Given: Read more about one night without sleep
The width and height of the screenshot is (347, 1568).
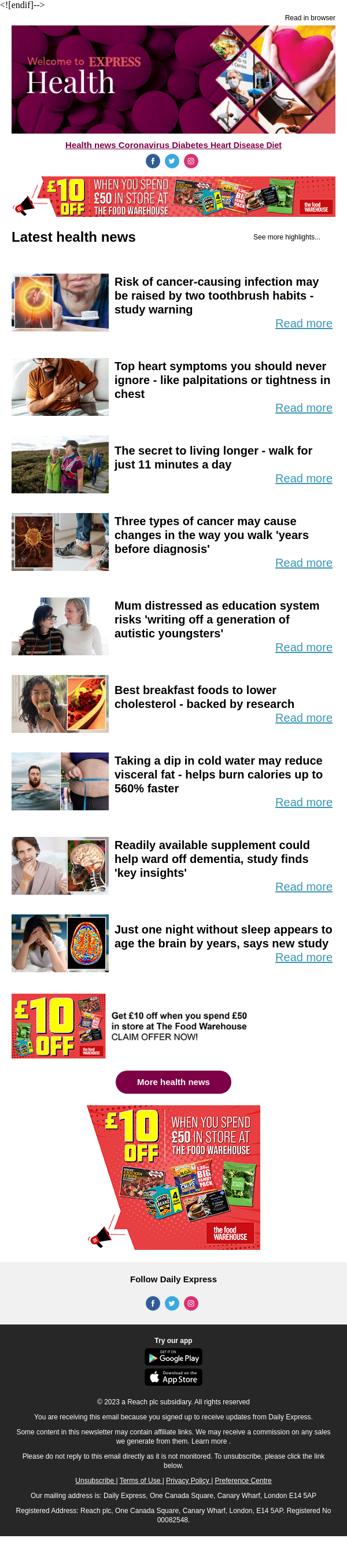Looking at the screenshot, I should coord(303,957).
